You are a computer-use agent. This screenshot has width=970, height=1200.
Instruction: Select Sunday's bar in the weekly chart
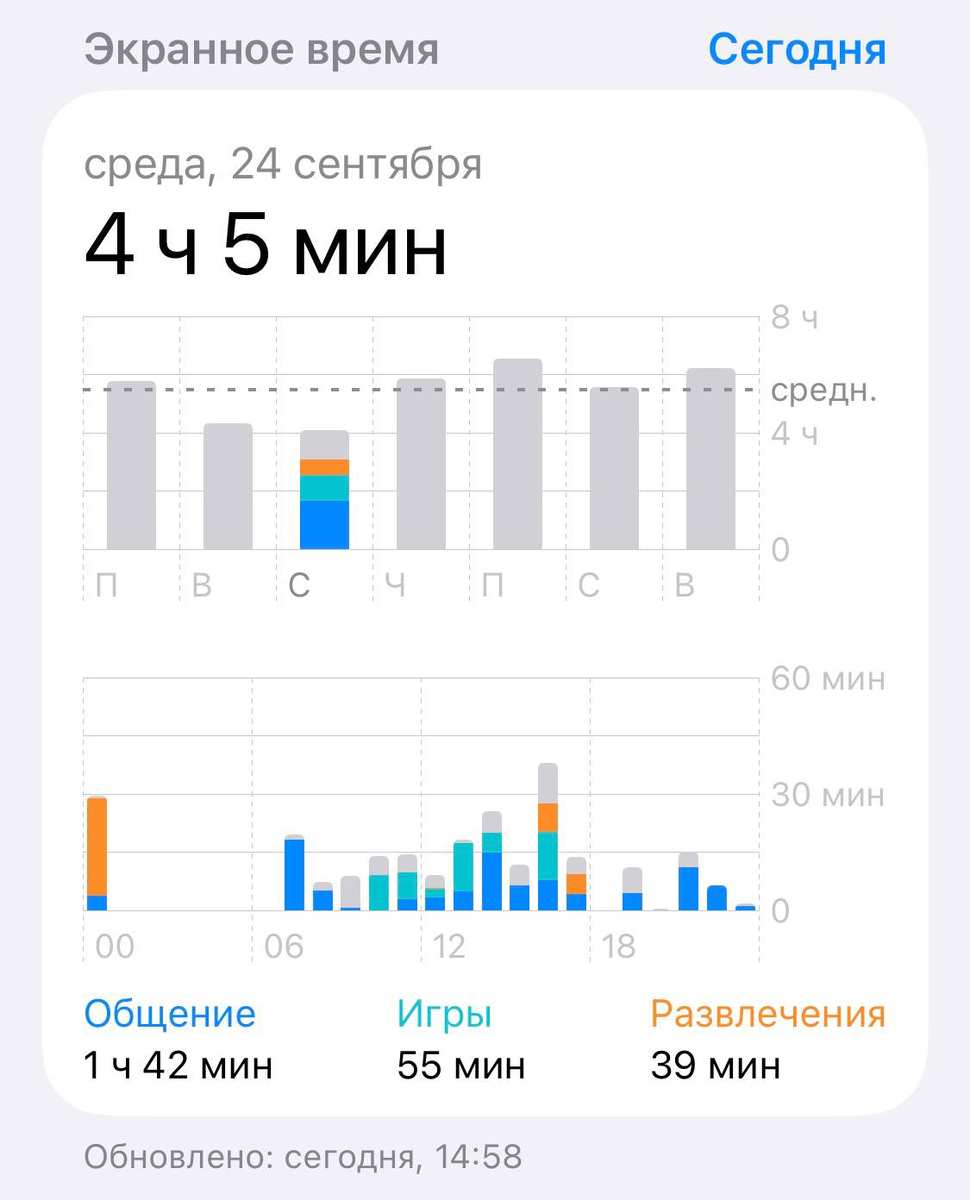coord(710,460)
